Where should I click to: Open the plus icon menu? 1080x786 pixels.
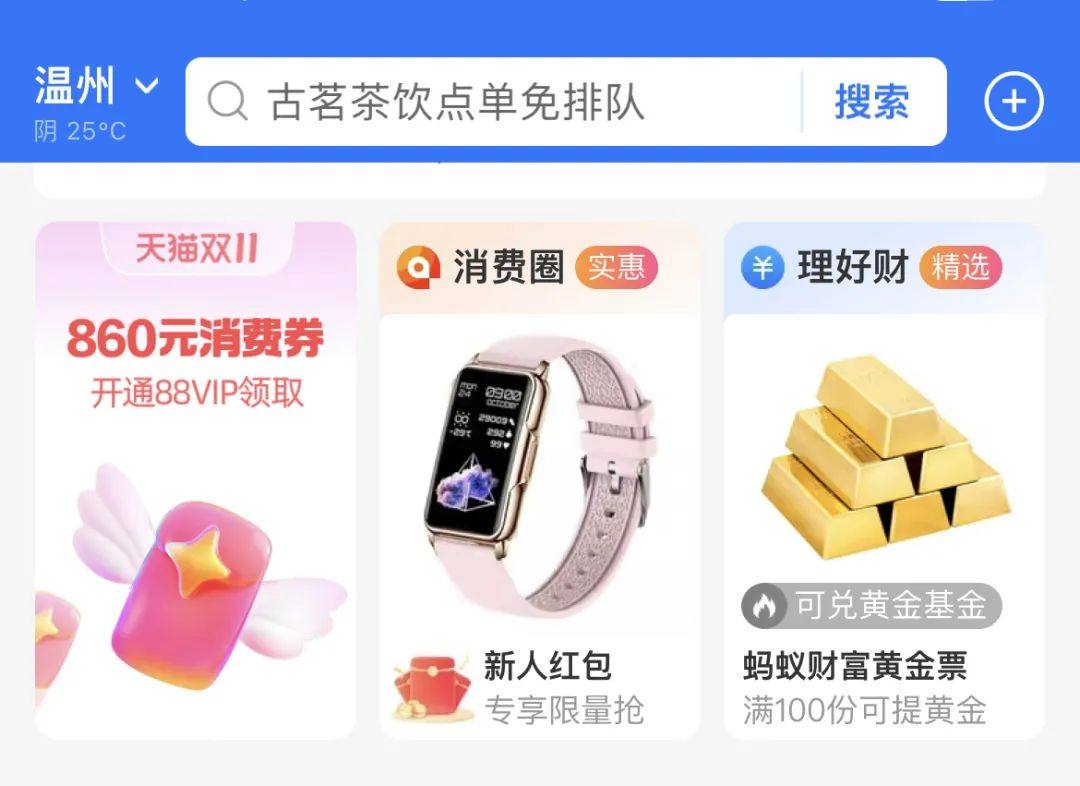click(1013, 102)
